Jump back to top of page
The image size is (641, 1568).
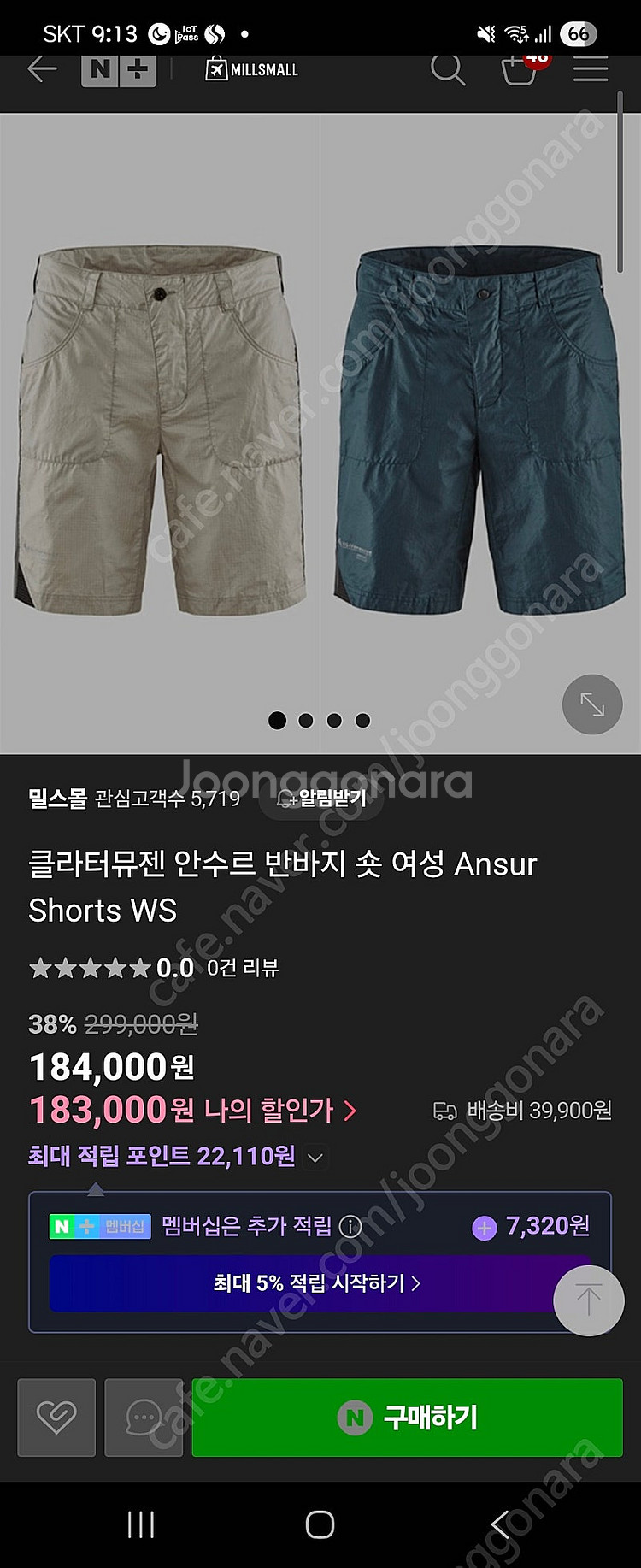coord(588,1300)
